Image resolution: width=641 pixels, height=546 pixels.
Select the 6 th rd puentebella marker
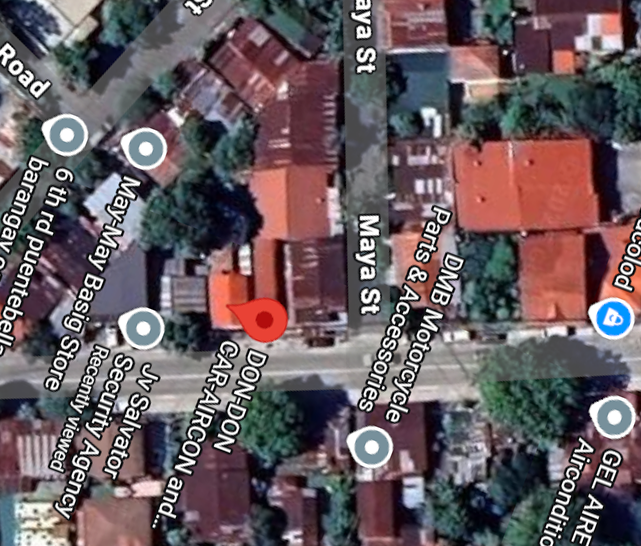(x=67, y=134)
